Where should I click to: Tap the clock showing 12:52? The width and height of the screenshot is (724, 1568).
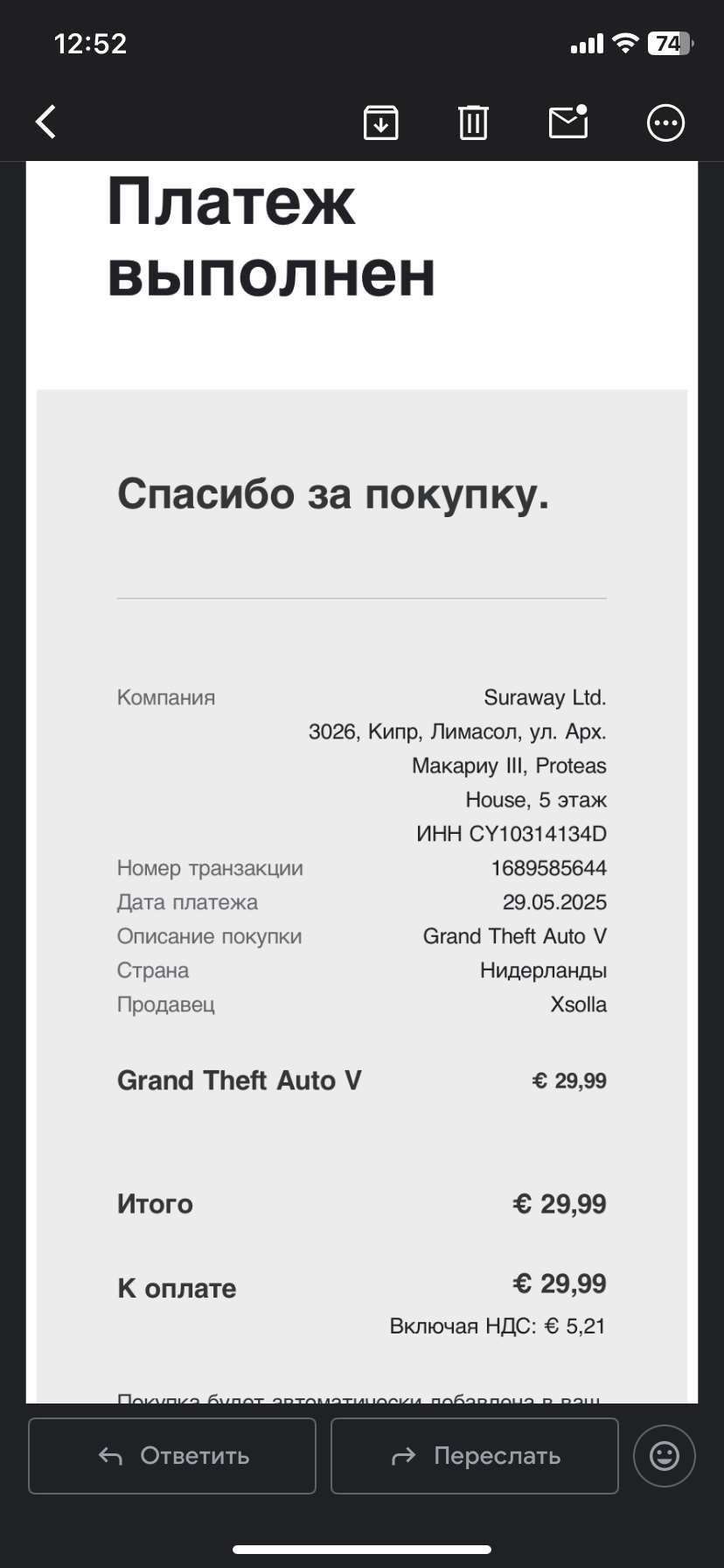click(x=88, y=43)
